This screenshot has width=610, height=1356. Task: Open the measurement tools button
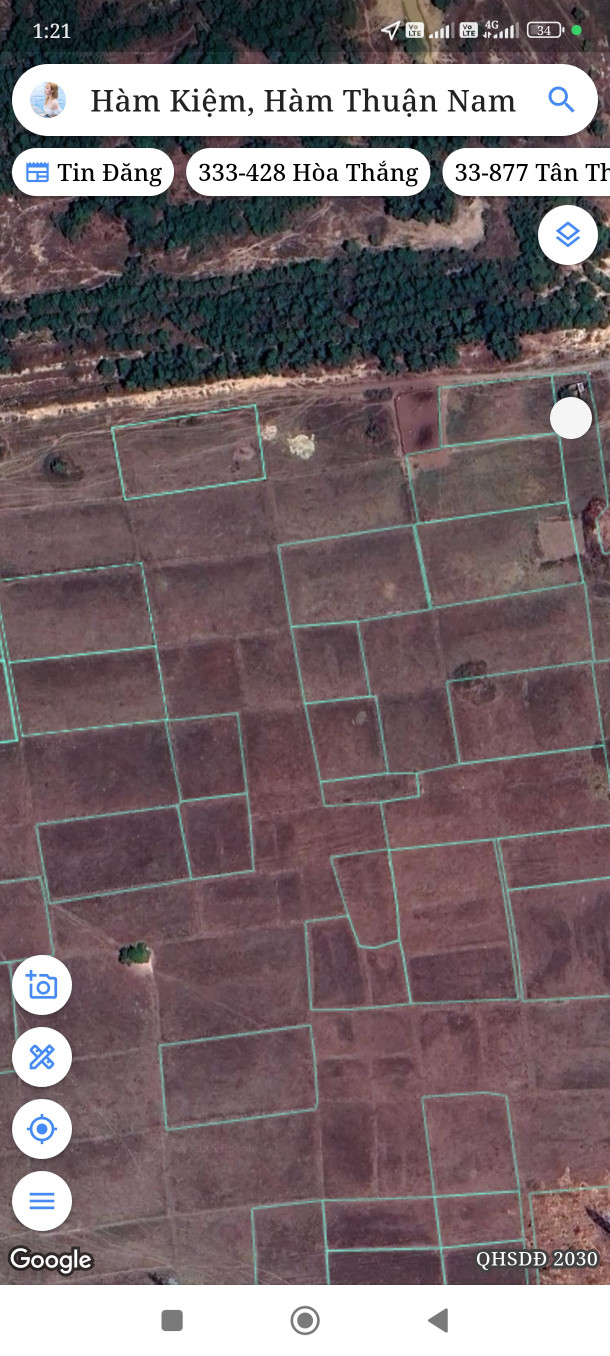(x=42, y=1057)
